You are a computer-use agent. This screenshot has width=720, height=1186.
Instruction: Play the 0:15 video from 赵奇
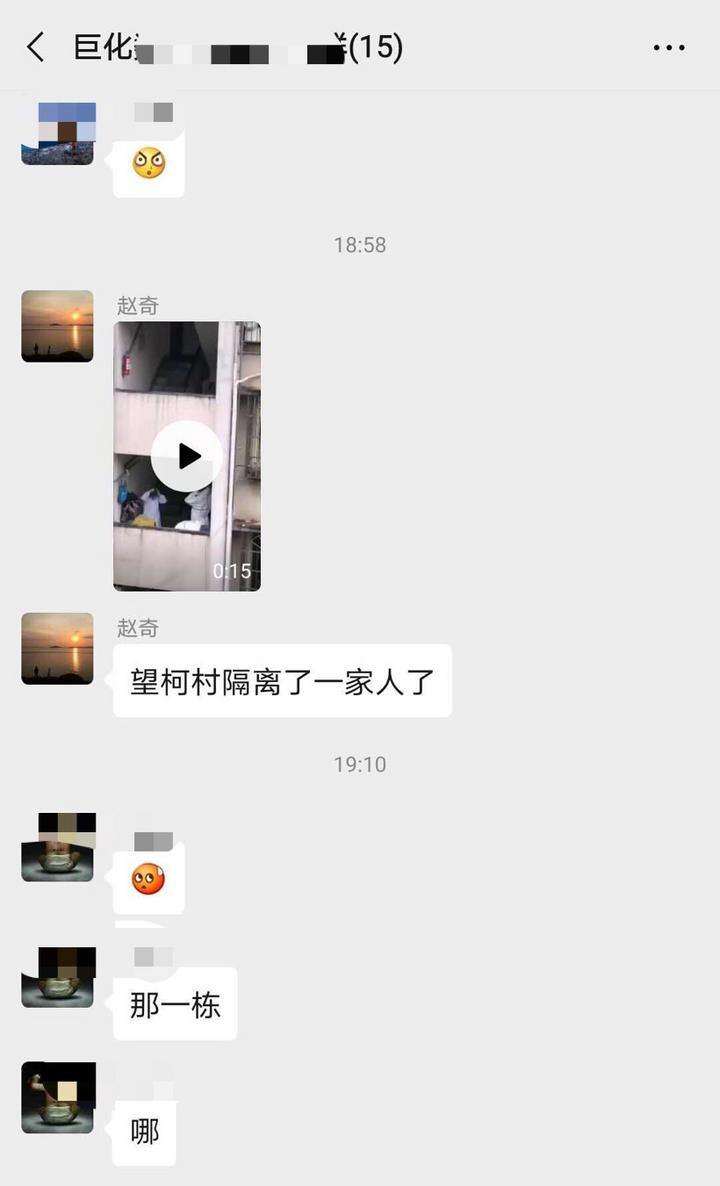[x=187, y=456]
